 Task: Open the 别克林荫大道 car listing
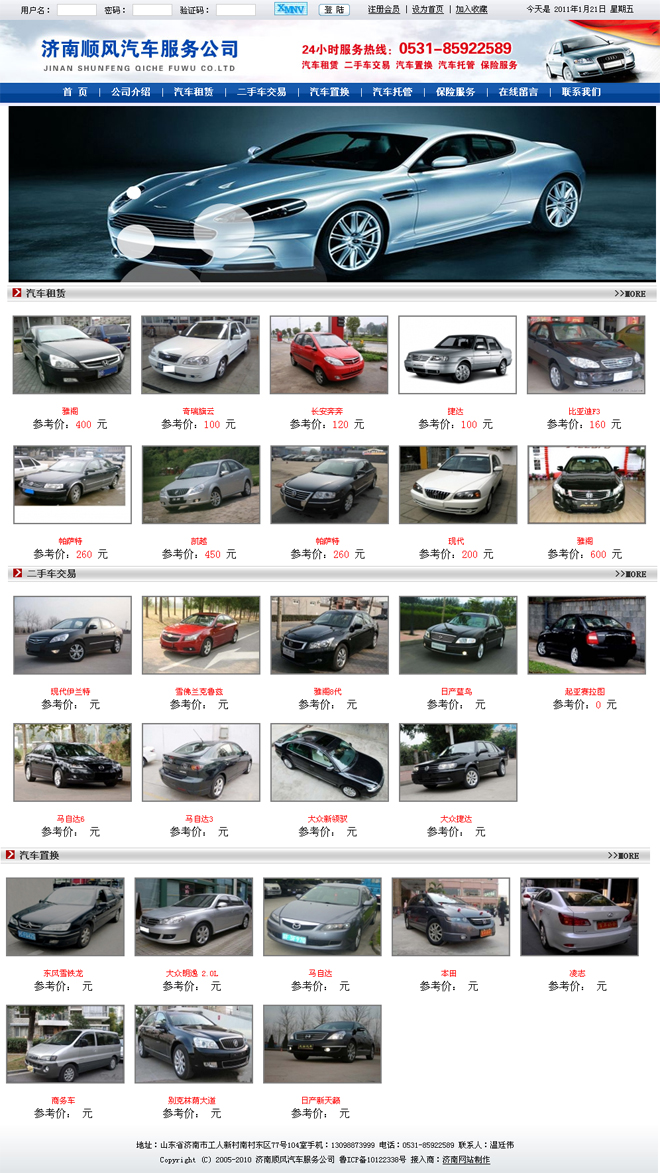coord(192,1100)
